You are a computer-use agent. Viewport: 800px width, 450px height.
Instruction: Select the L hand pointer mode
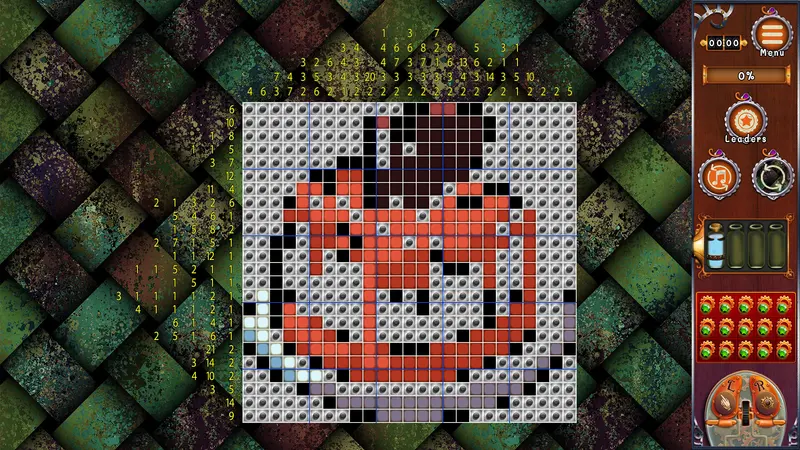[726, 403]
